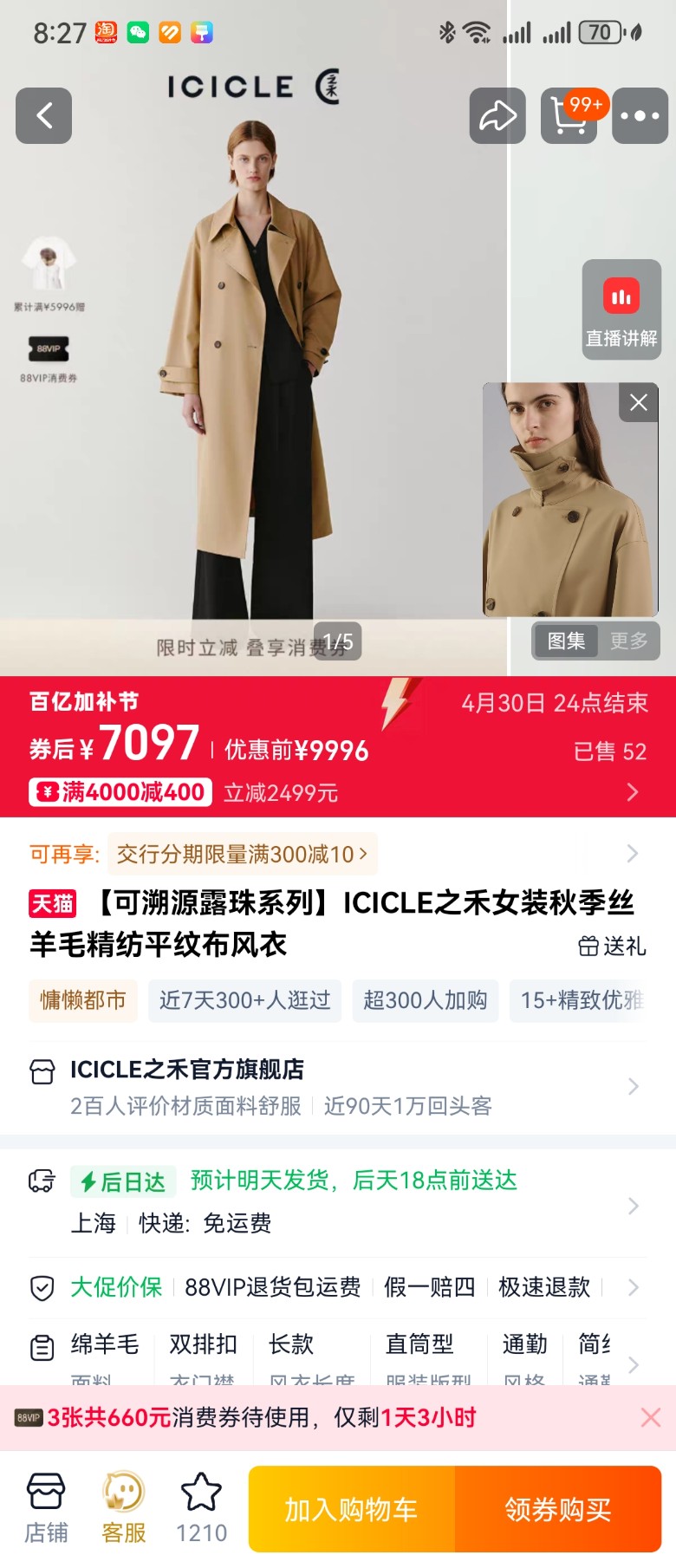Tap 加入购物车 button

coord(351,1509)
